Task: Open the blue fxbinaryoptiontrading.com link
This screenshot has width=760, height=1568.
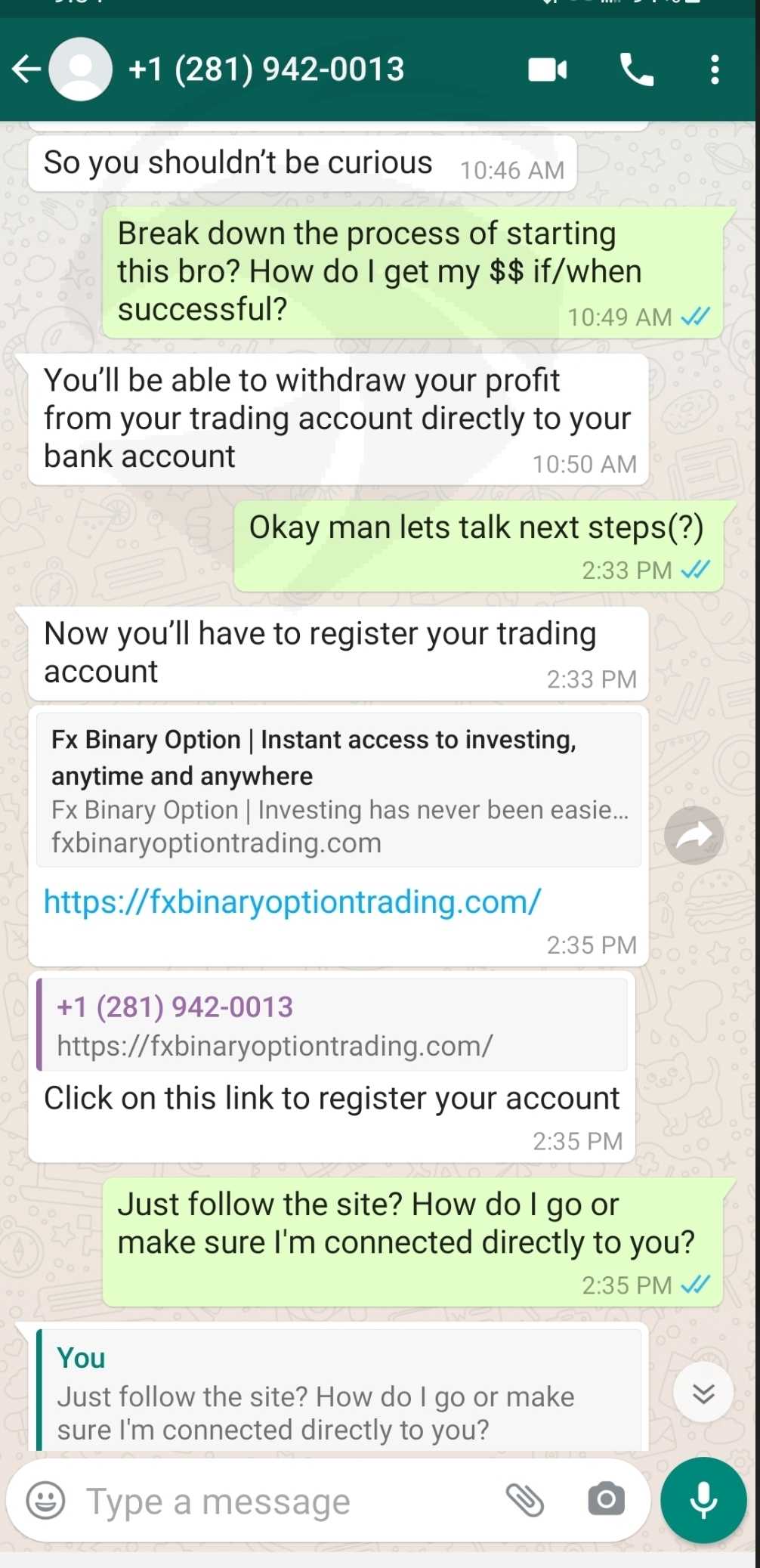Action: coord(292,902)
